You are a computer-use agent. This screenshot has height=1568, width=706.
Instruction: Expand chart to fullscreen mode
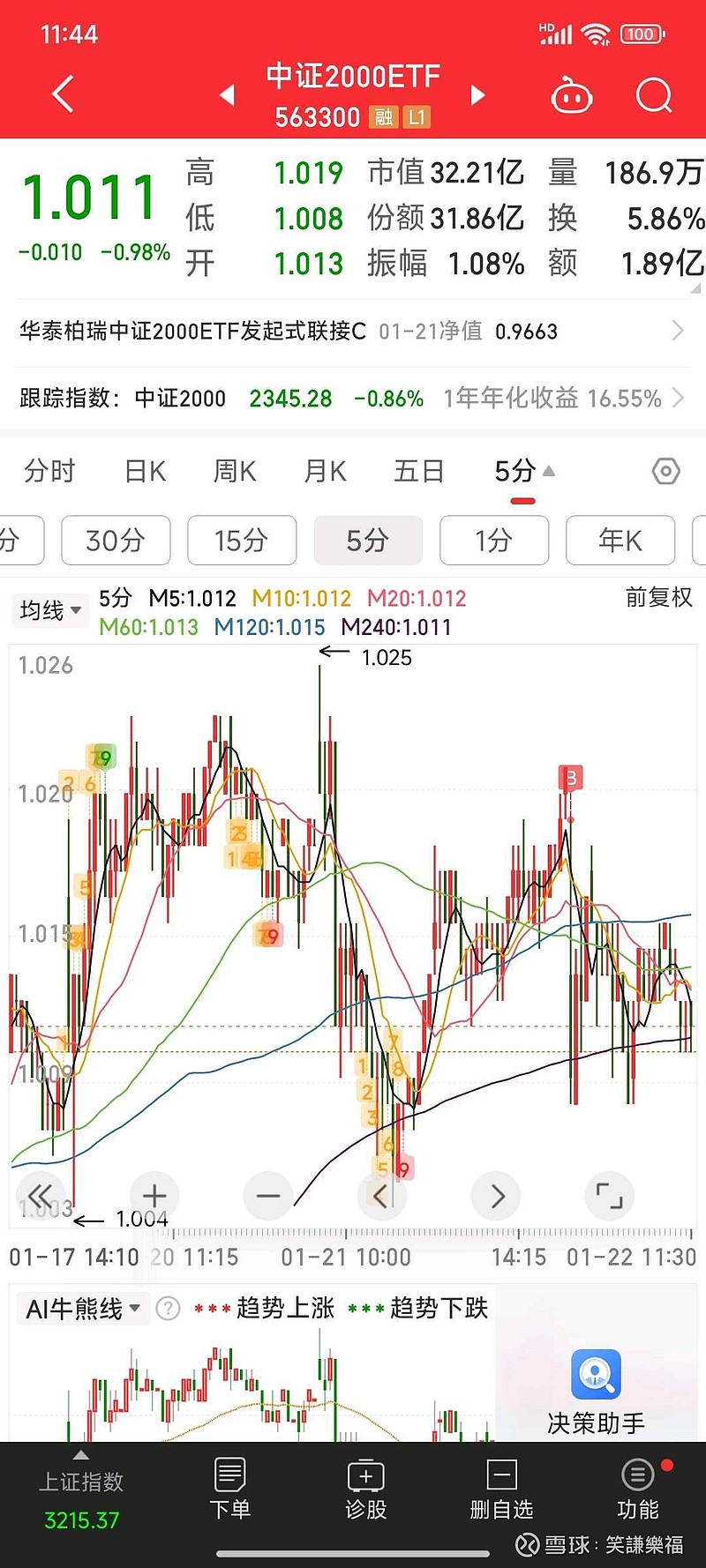pos(609,1196)
